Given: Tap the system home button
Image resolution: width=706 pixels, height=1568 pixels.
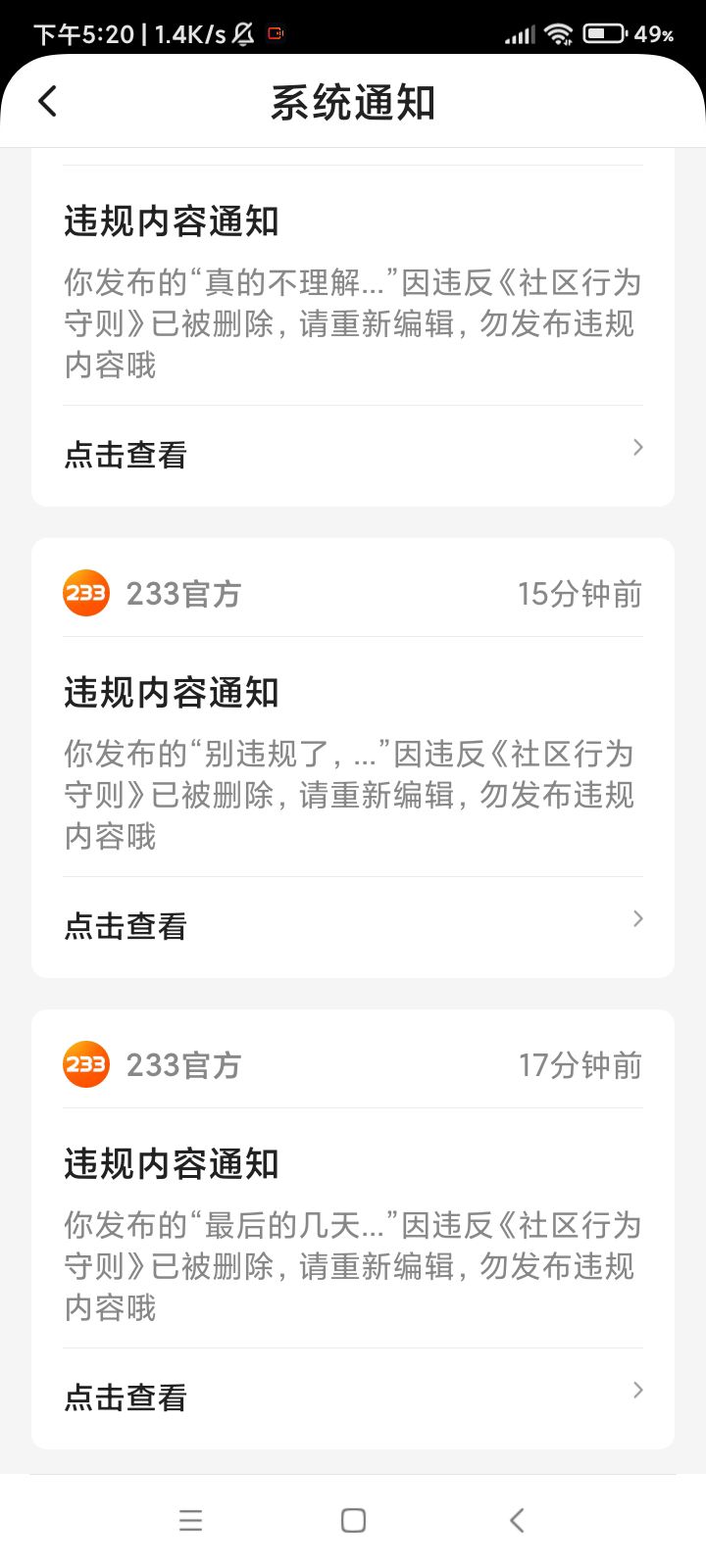Looking at the screenshot, I should click(x=353, y=1520).
